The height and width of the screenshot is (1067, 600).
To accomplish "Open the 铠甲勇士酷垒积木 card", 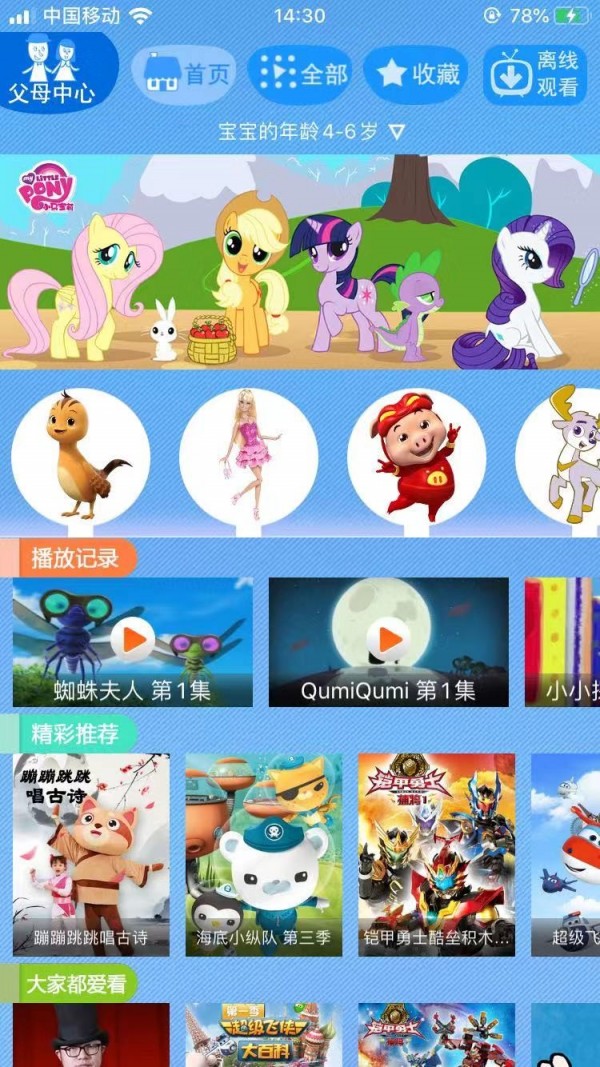I will point(436,853).
